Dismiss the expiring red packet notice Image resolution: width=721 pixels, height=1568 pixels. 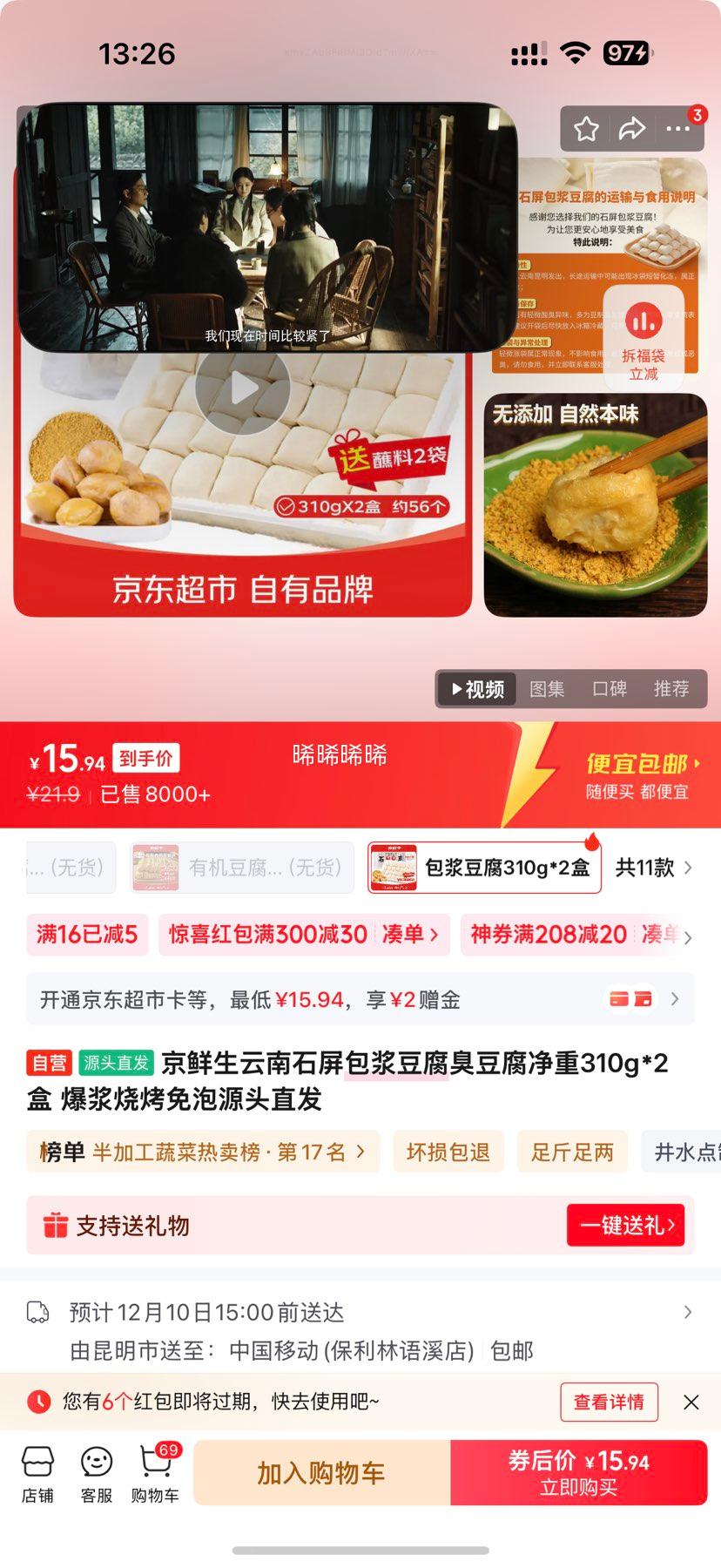click(691, 1402)
